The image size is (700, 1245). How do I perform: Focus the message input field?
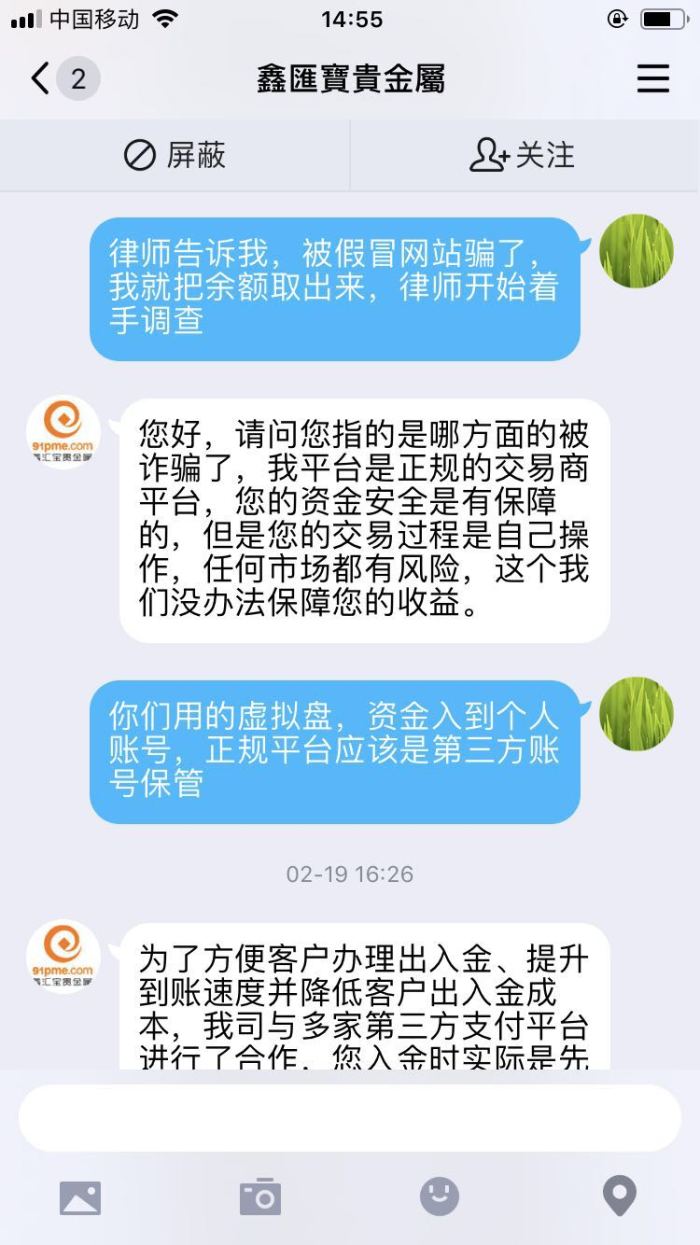tap(349, 1118)
